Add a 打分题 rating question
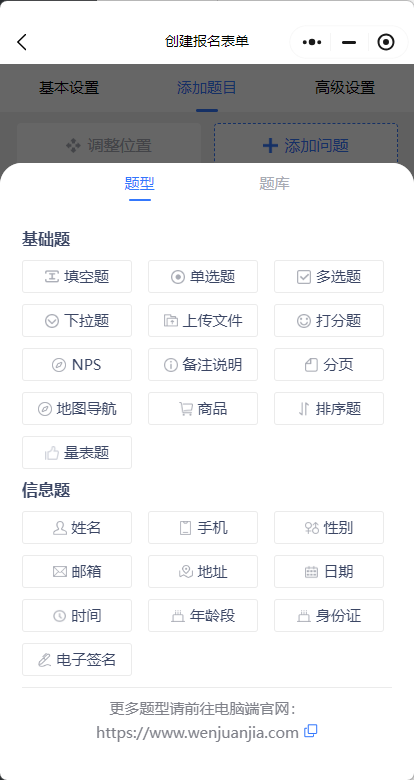The height and width of the screenshot is (780, 414). click(x=329, y=321)
